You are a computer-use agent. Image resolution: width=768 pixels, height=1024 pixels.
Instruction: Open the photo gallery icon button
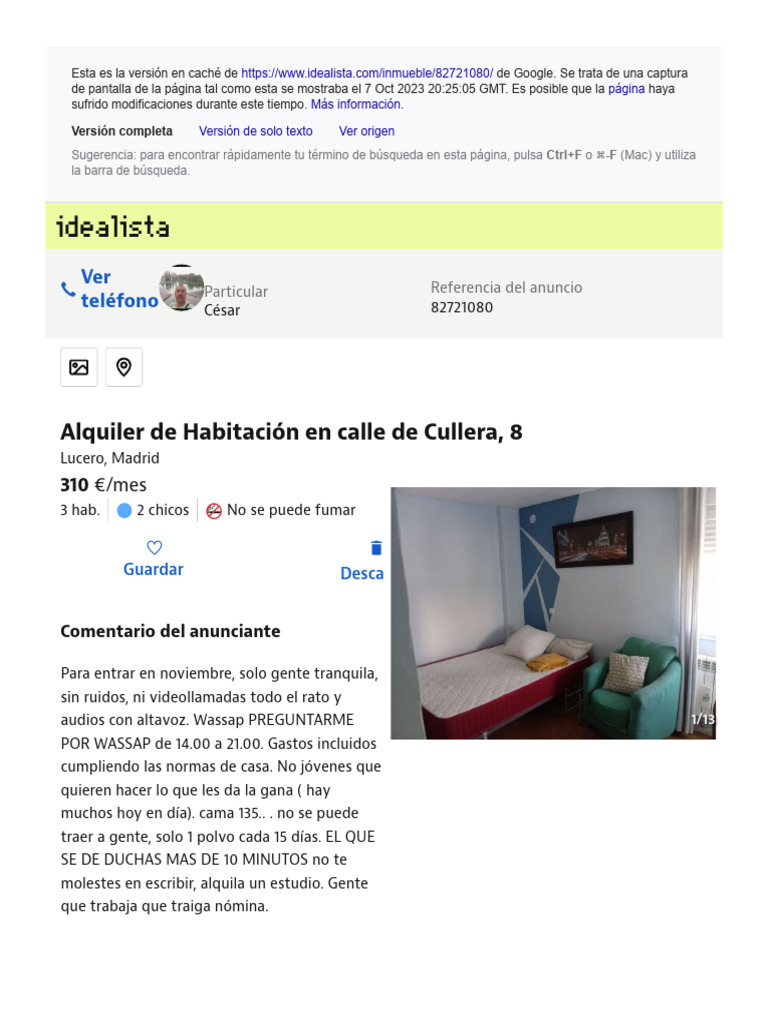click(79, 367)
